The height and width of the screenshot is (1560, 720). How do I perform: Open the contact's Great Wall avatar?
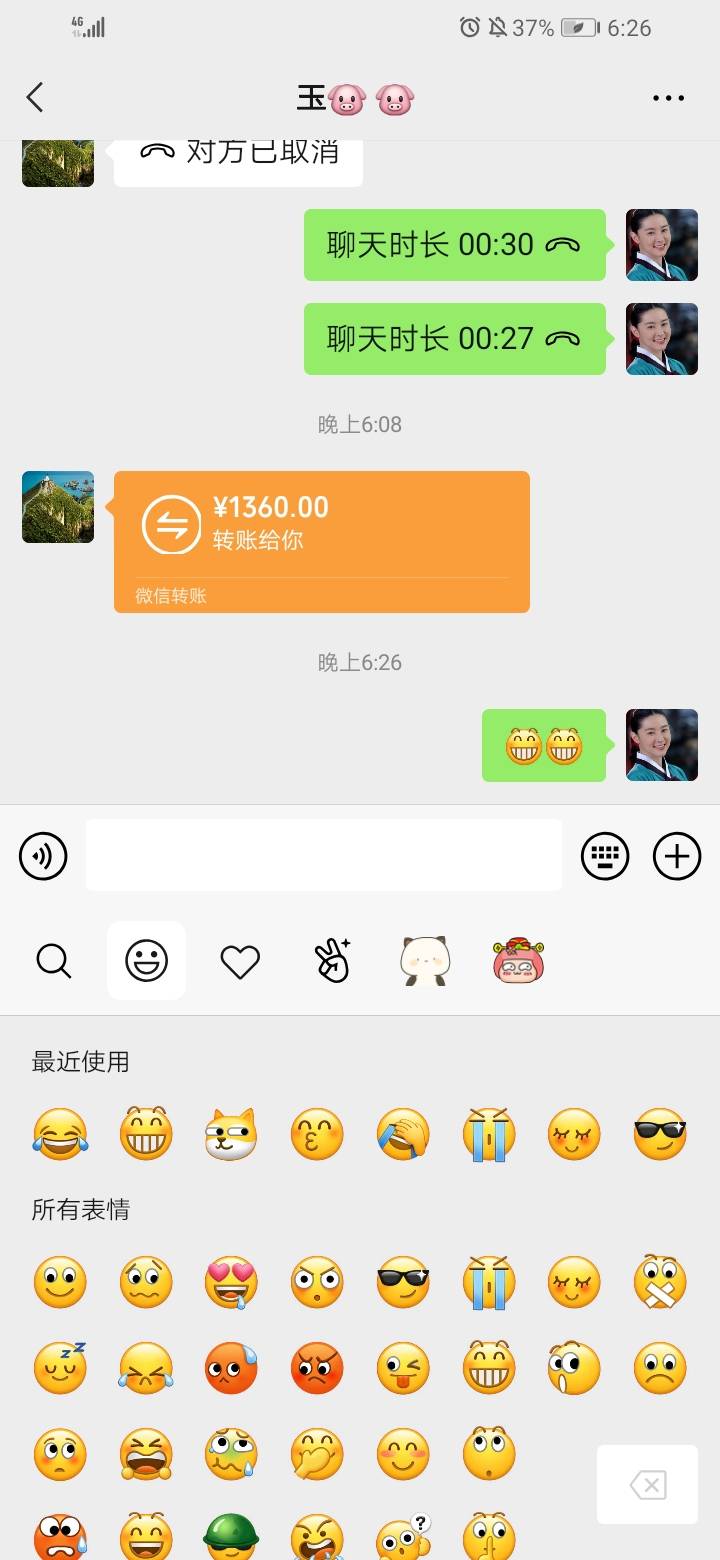coord(57,507)
